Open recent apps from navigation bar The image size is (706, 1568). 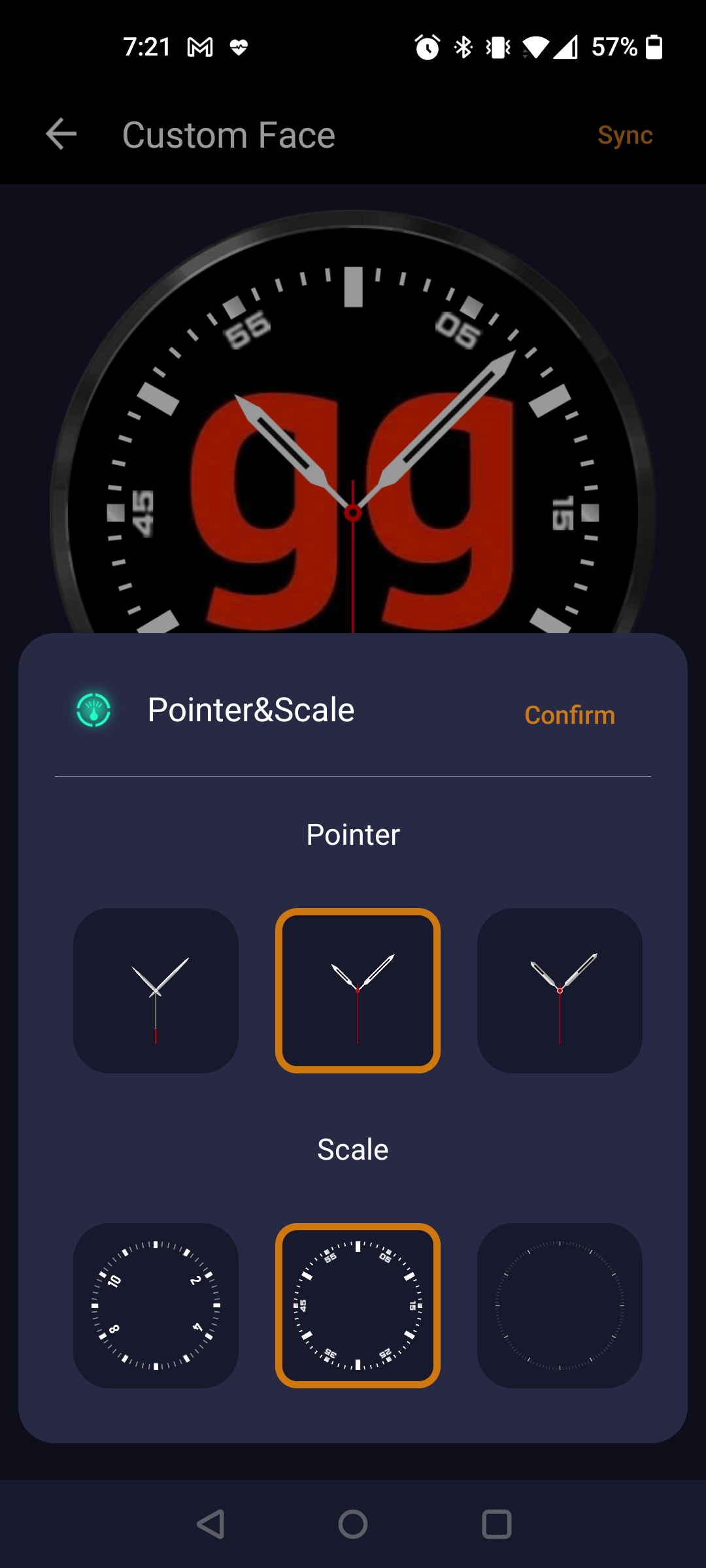coord(496,1524)
